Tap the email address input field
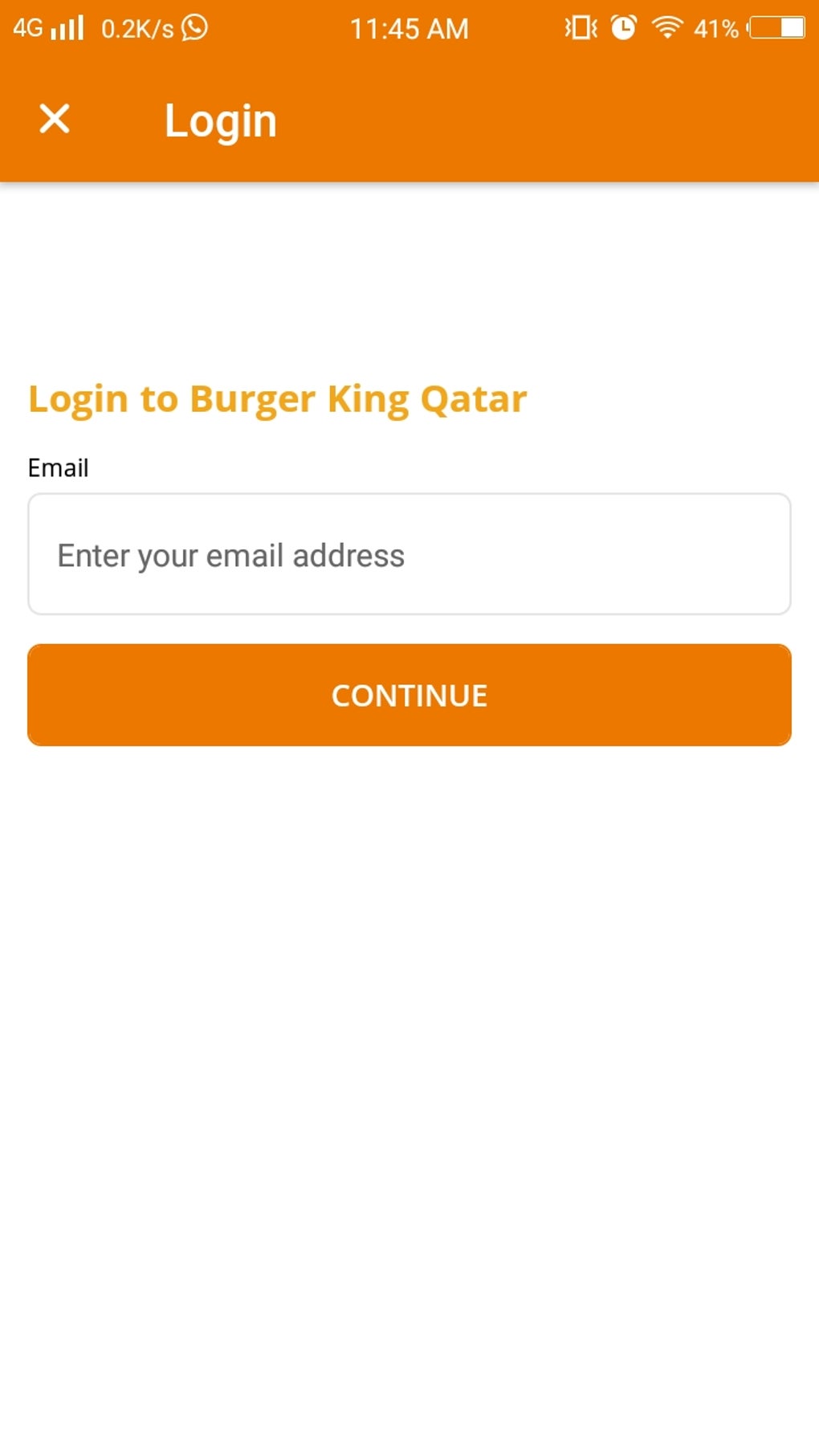Screen dimensions: 819x1456 tap(409, 553)
